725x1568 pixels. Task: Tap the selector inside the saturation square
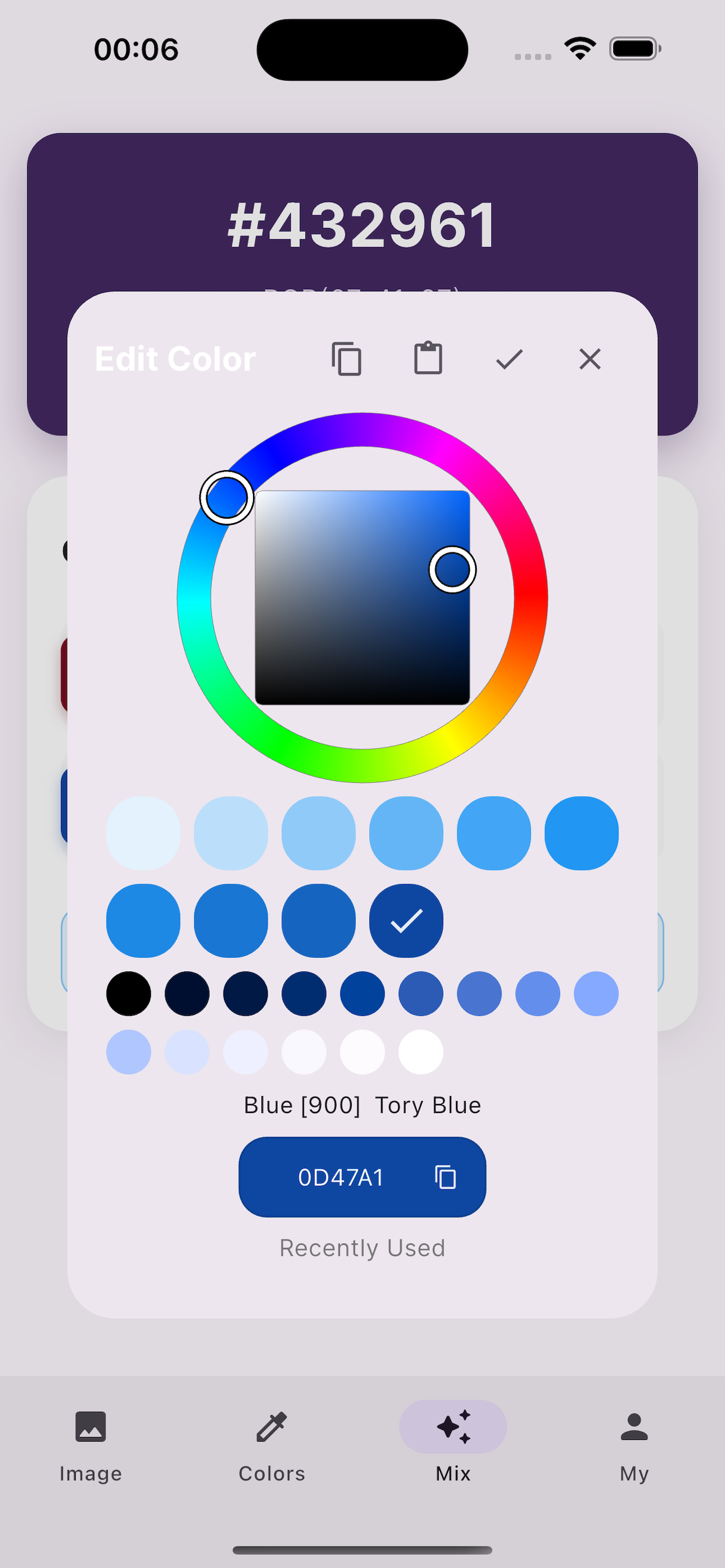click(x=452, y=570)
